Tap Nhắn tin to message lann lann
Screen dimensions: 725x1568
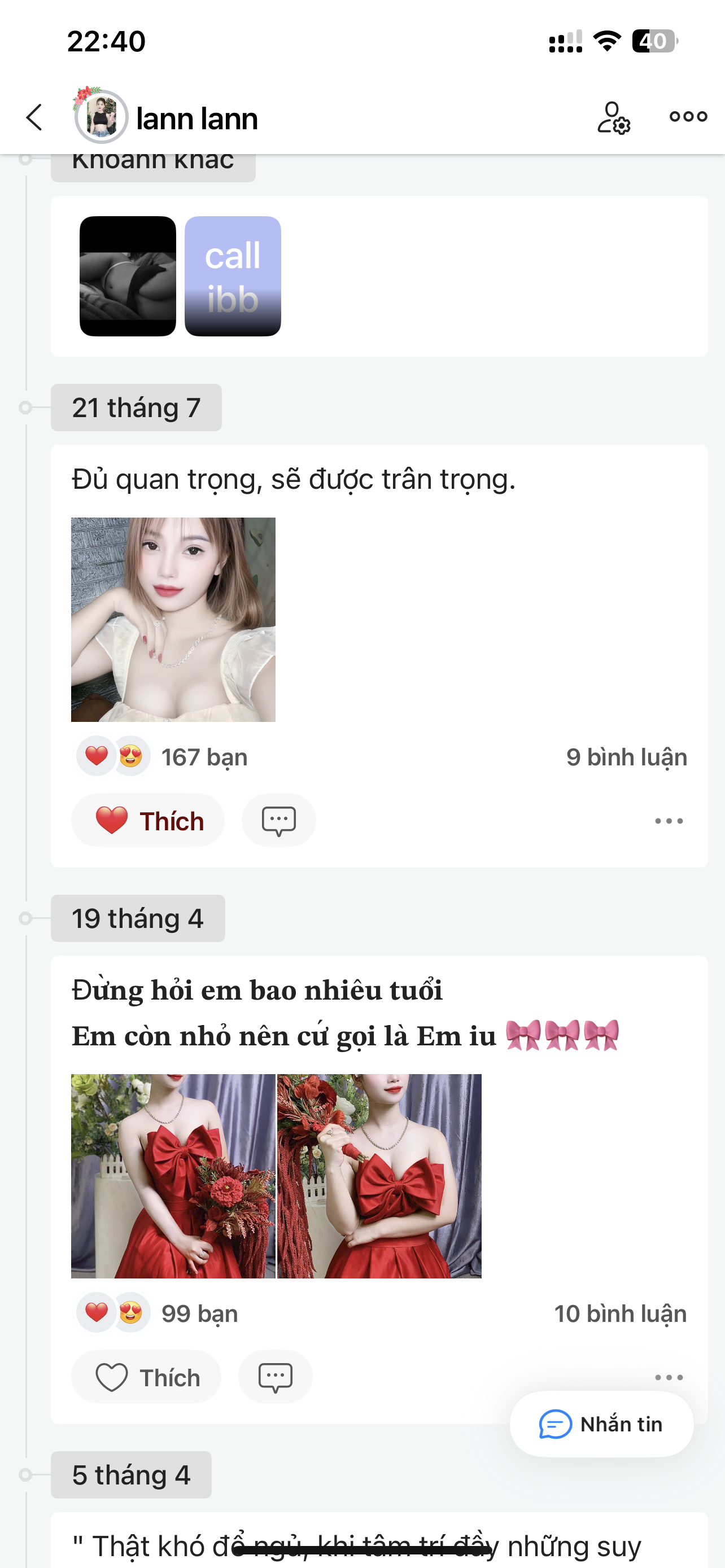601,1424
